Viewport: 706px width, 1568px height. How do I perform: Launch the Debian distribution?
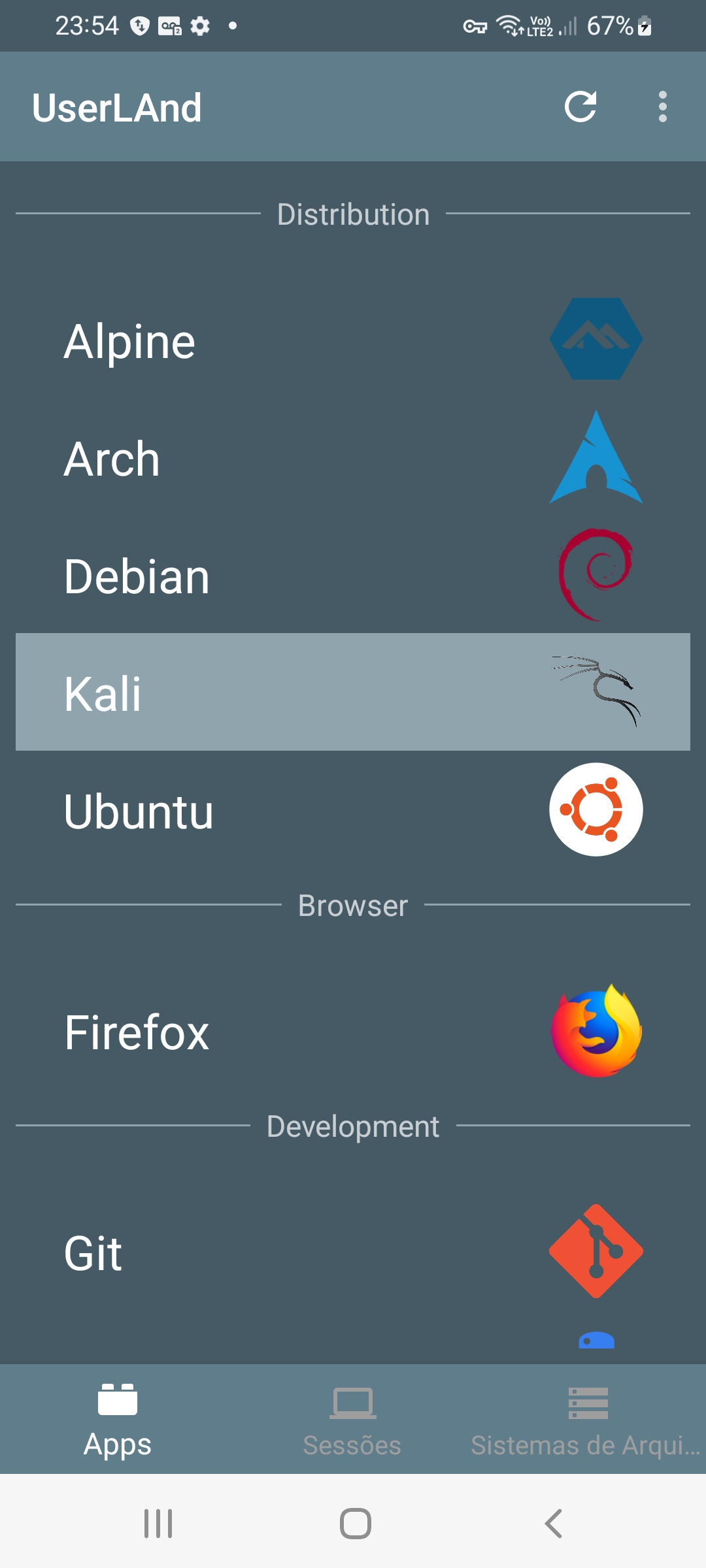pos(353,575)
